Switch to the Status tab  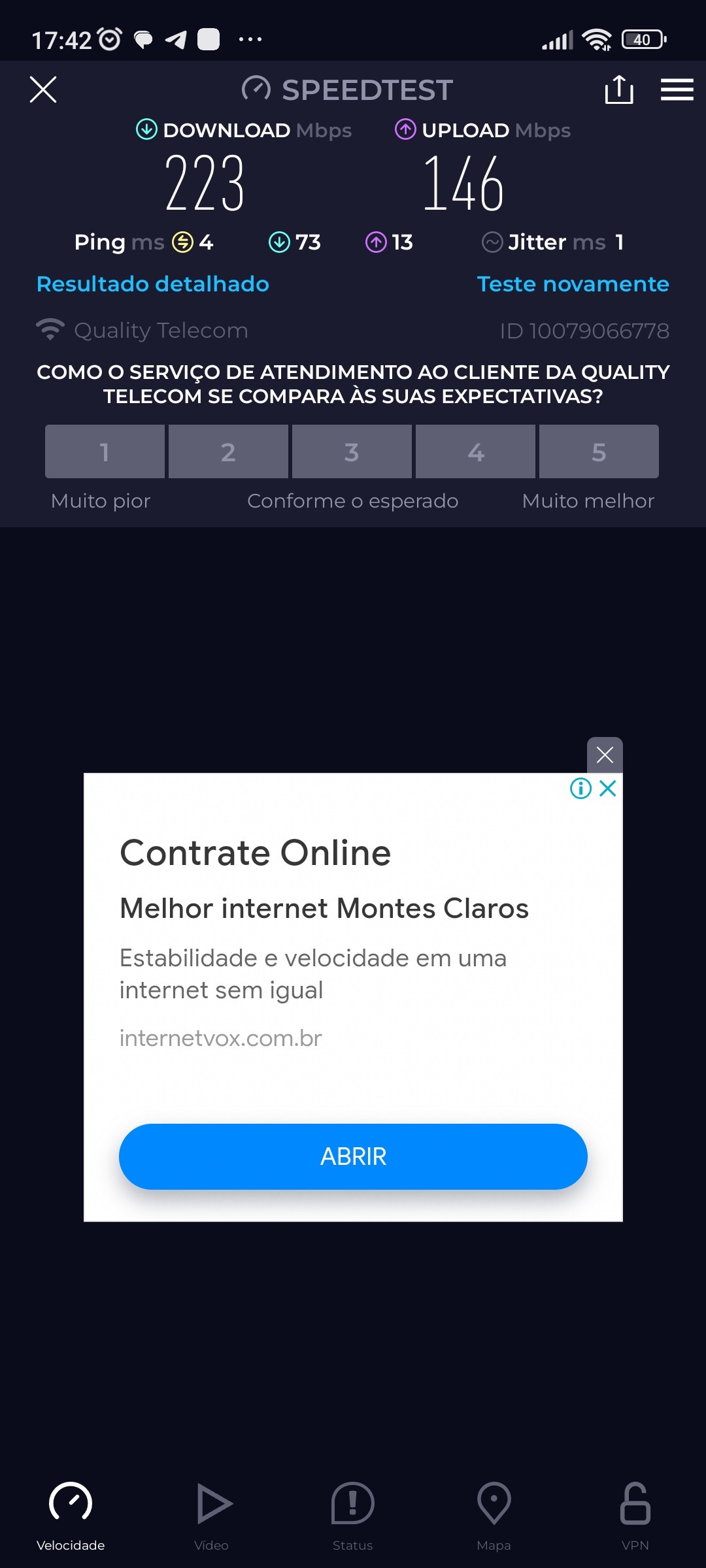[352, 1516]
